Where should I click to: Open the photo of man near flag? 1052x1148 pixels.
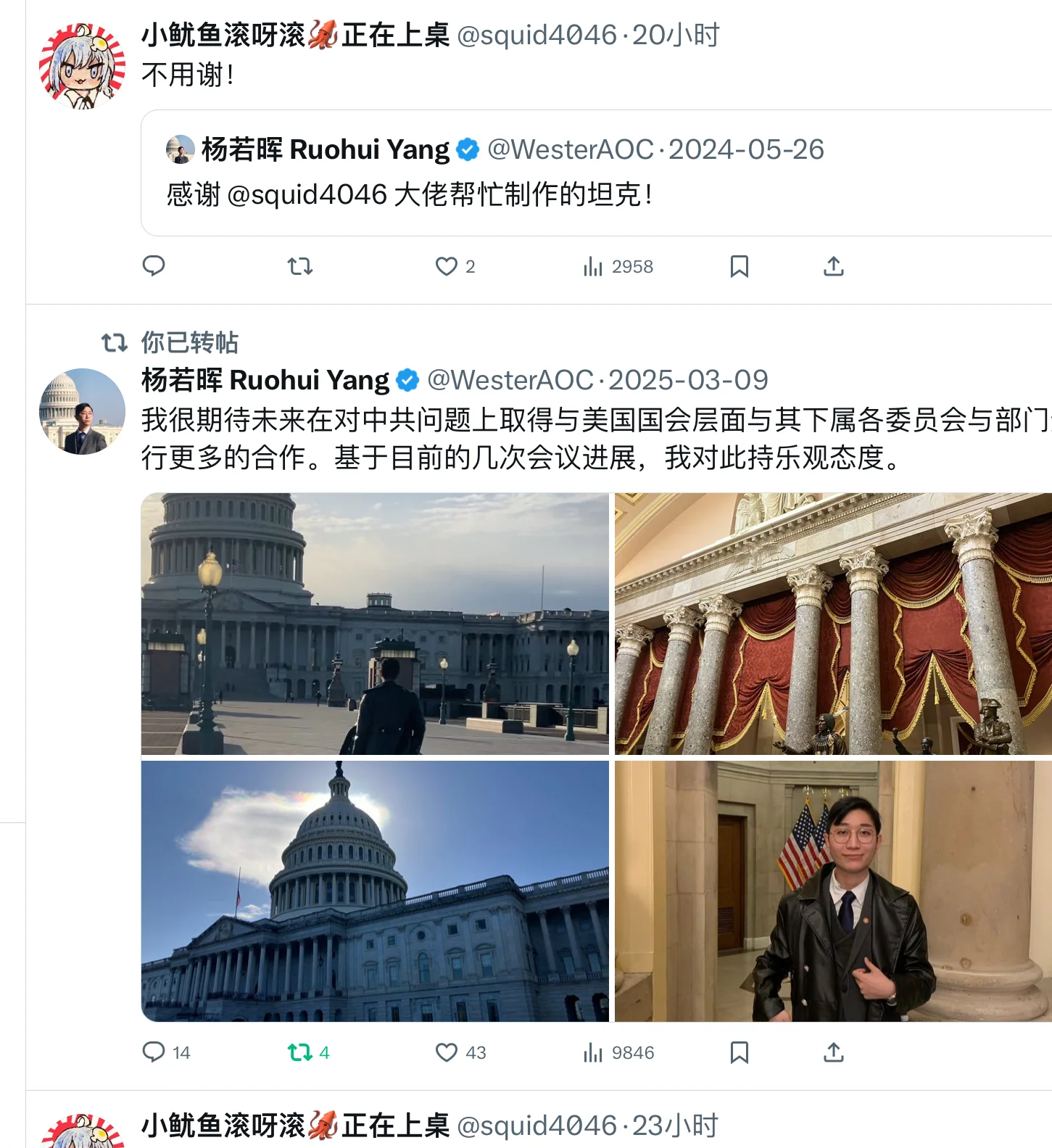click(x=832, y=891)
